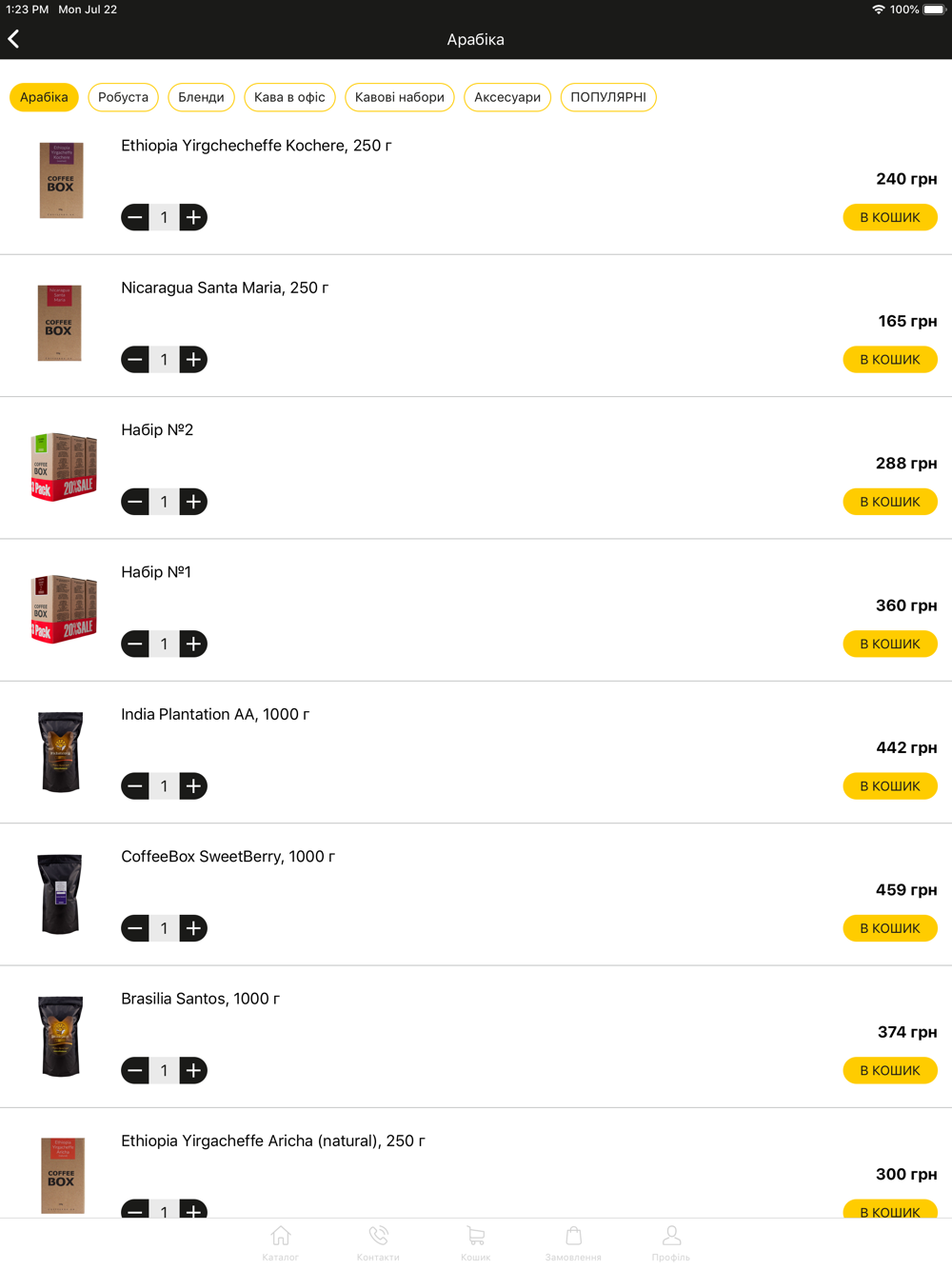The width and height of the screenshot is (952, 1270).
Task: Filter by ПОПУЛЯРНІ products
Action: coord(608,97)
